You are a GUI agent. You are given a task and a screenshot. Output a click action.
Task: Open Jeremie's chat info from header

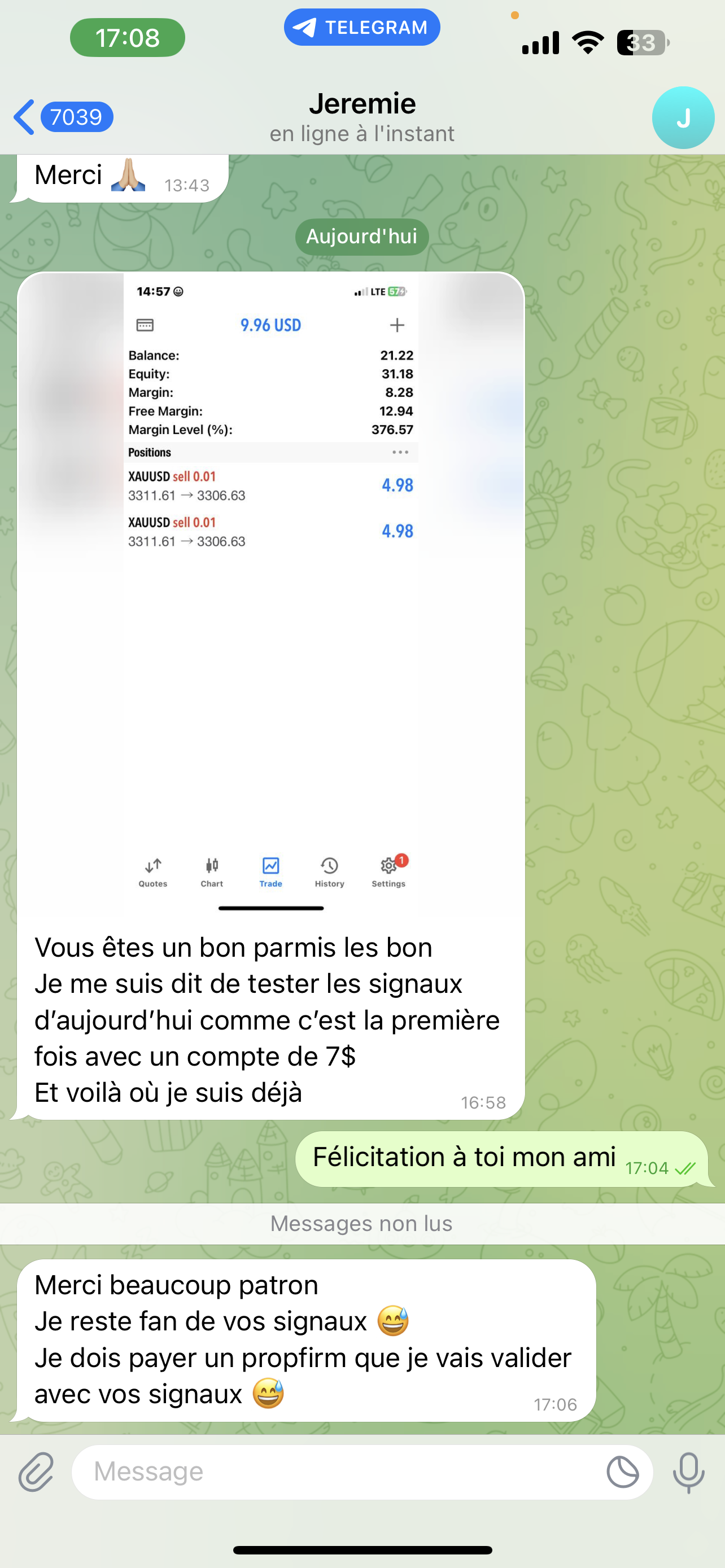point(362,117)
